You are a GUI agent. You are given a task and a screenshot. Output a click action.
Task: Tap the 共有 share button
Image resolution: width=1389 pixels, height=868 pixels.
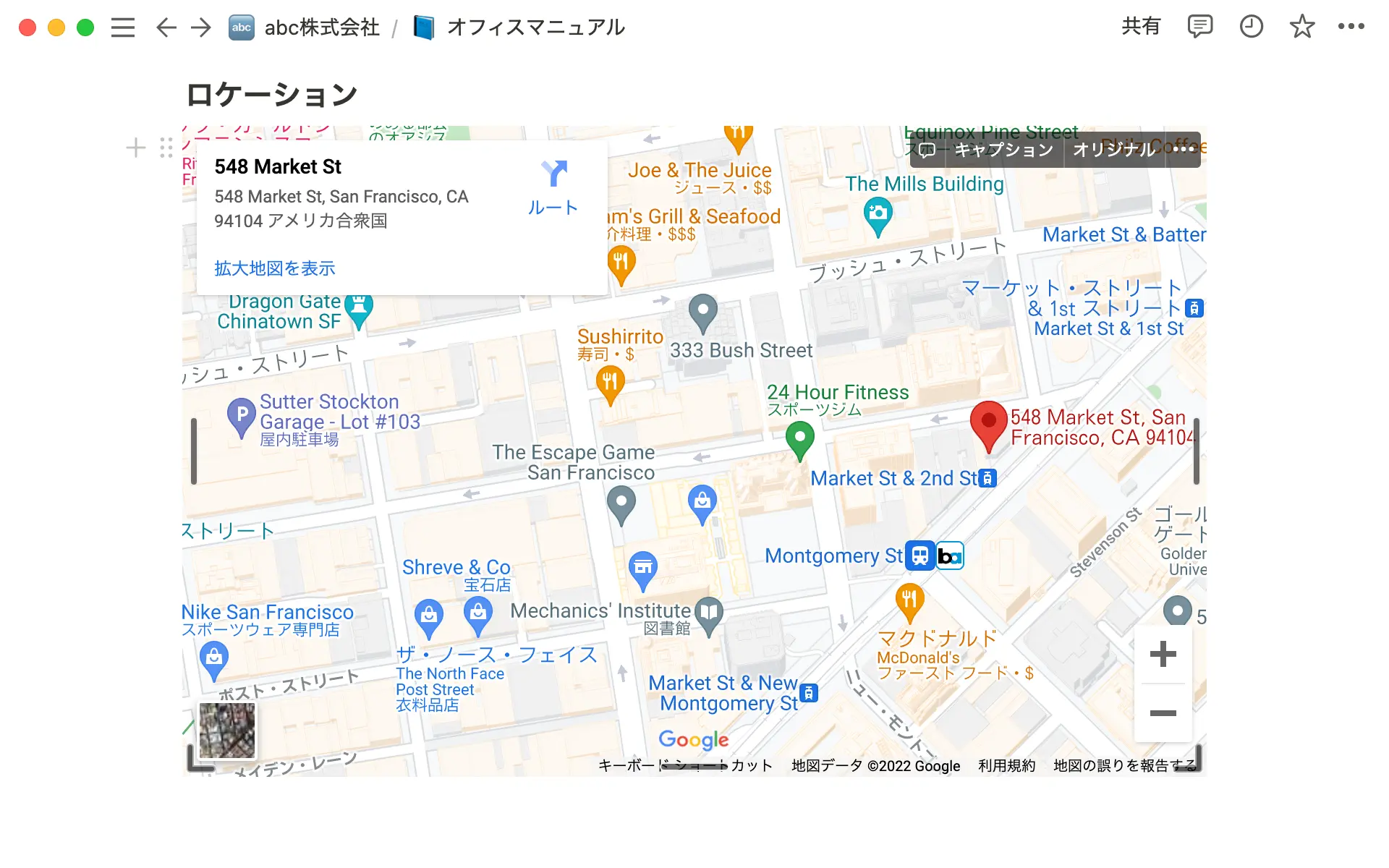click(x=1140, y=27)
